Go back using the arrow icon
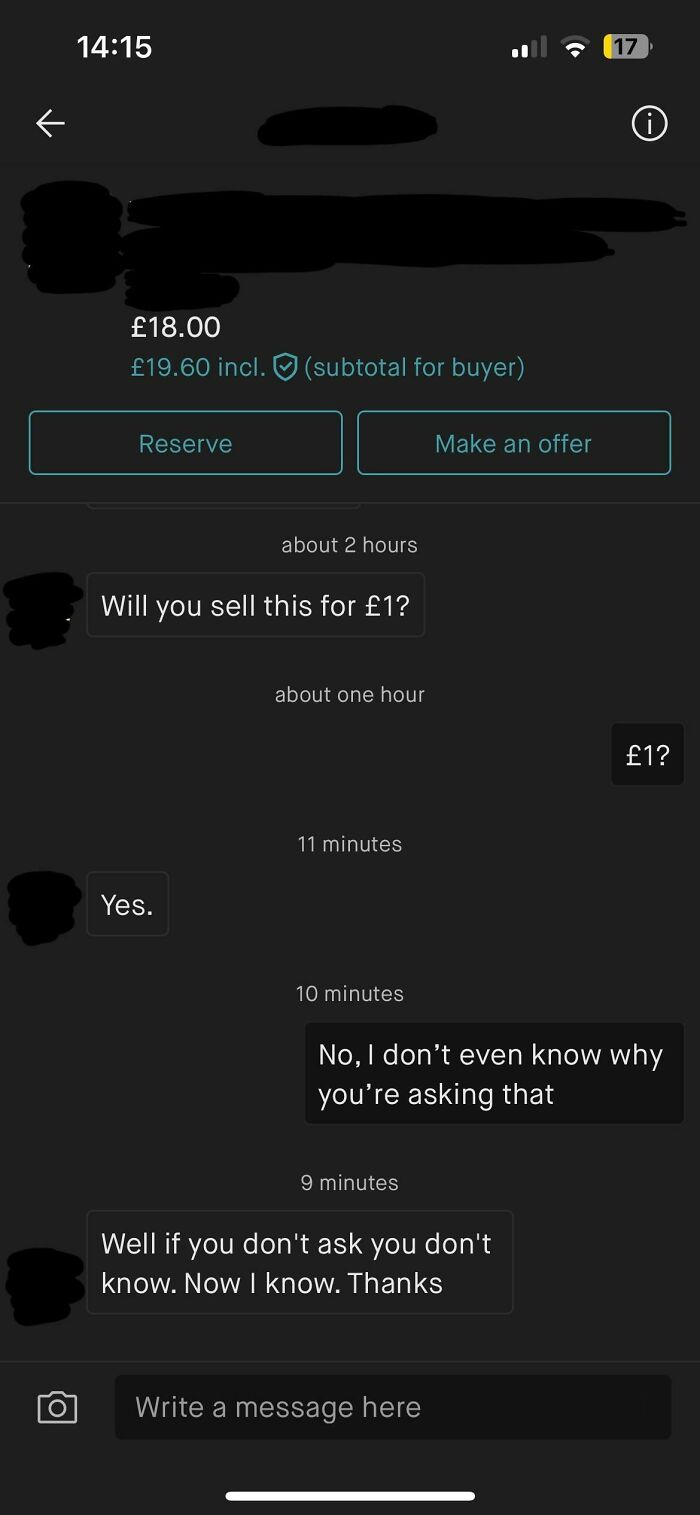This screenshot has height=1515, width=700. (50, 123)
